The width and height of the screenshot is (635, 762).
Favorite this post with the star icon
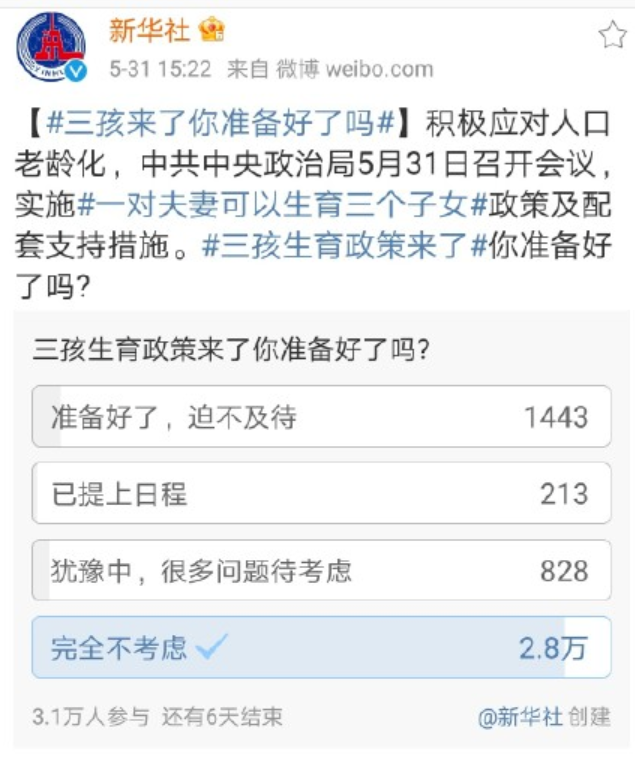tap(612, 37)
